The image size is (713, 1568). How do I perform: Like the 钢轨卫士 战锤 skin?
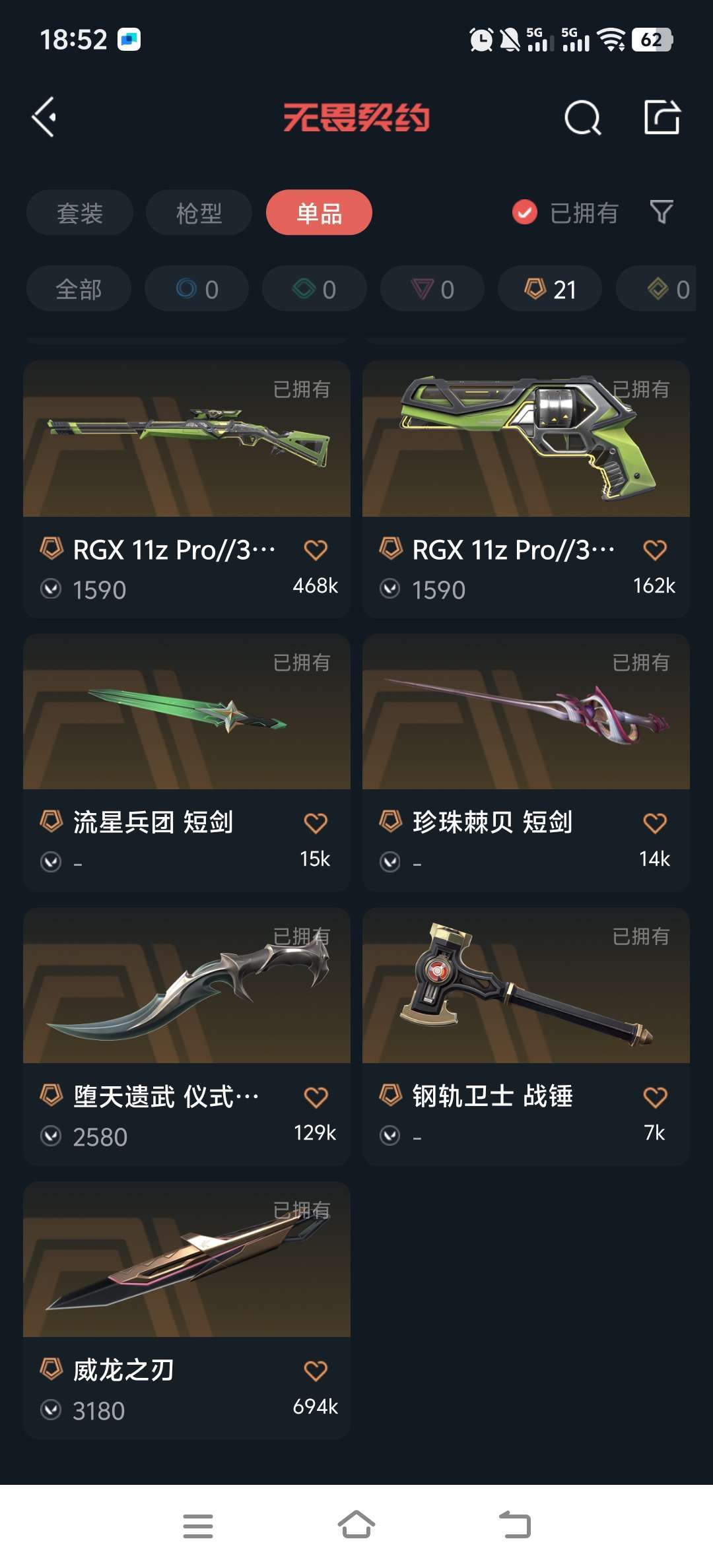pos(655,1097)
